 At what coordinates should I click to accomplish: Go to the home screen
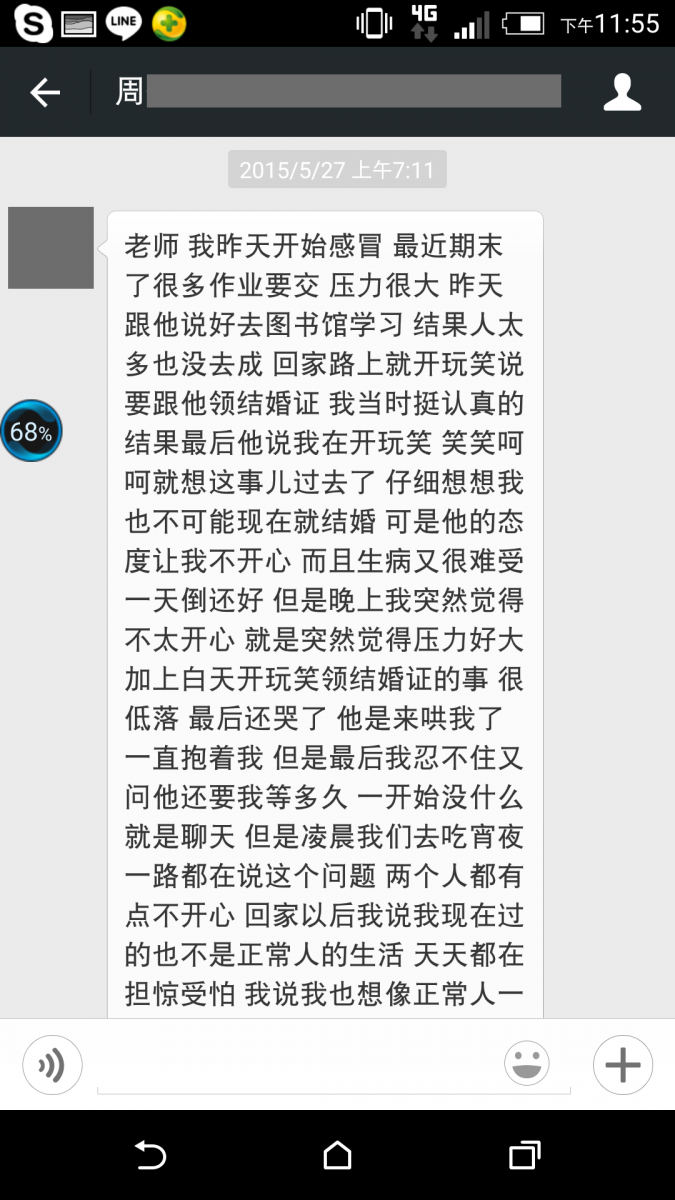point(338,1156)
